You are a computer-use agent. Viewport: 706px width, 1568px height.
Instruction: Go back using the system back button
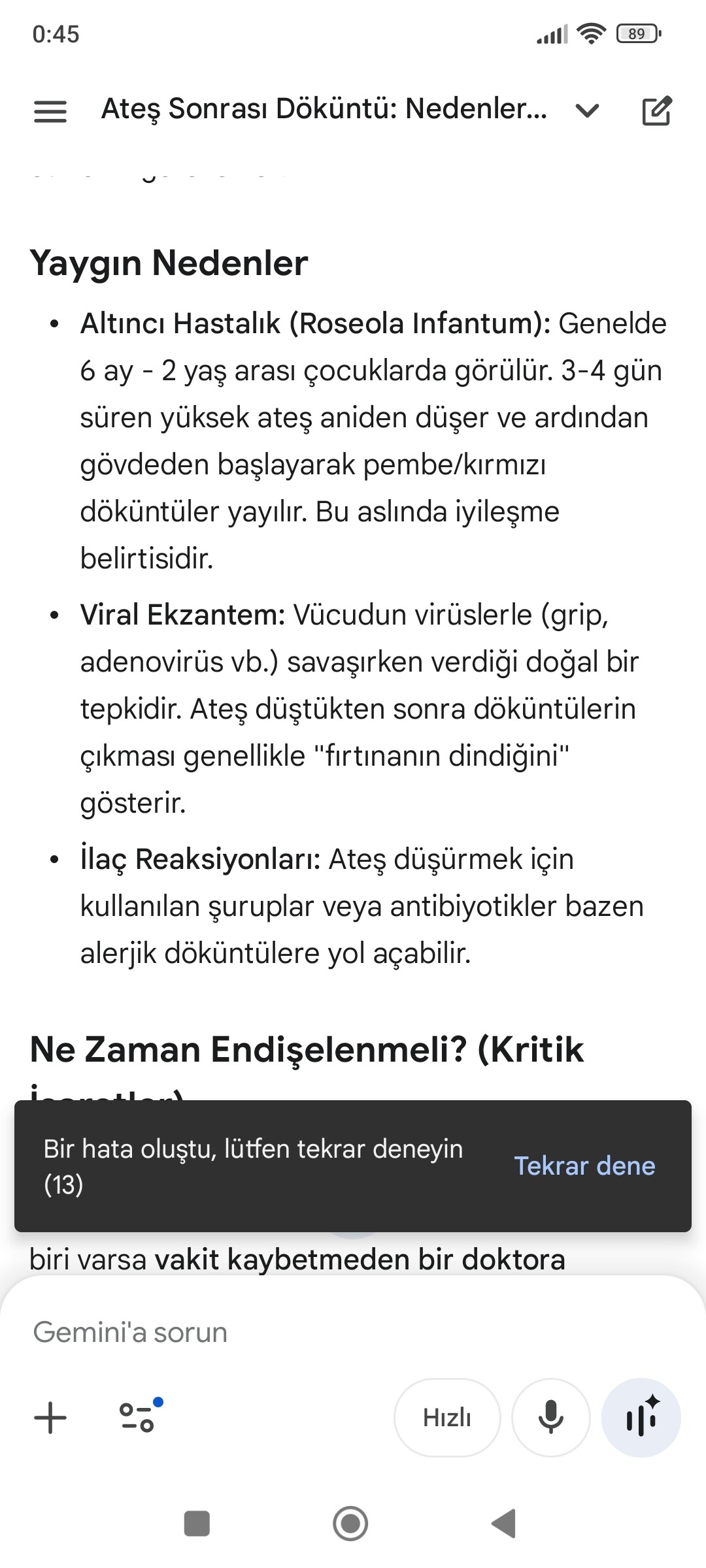tap(504, 1524)
